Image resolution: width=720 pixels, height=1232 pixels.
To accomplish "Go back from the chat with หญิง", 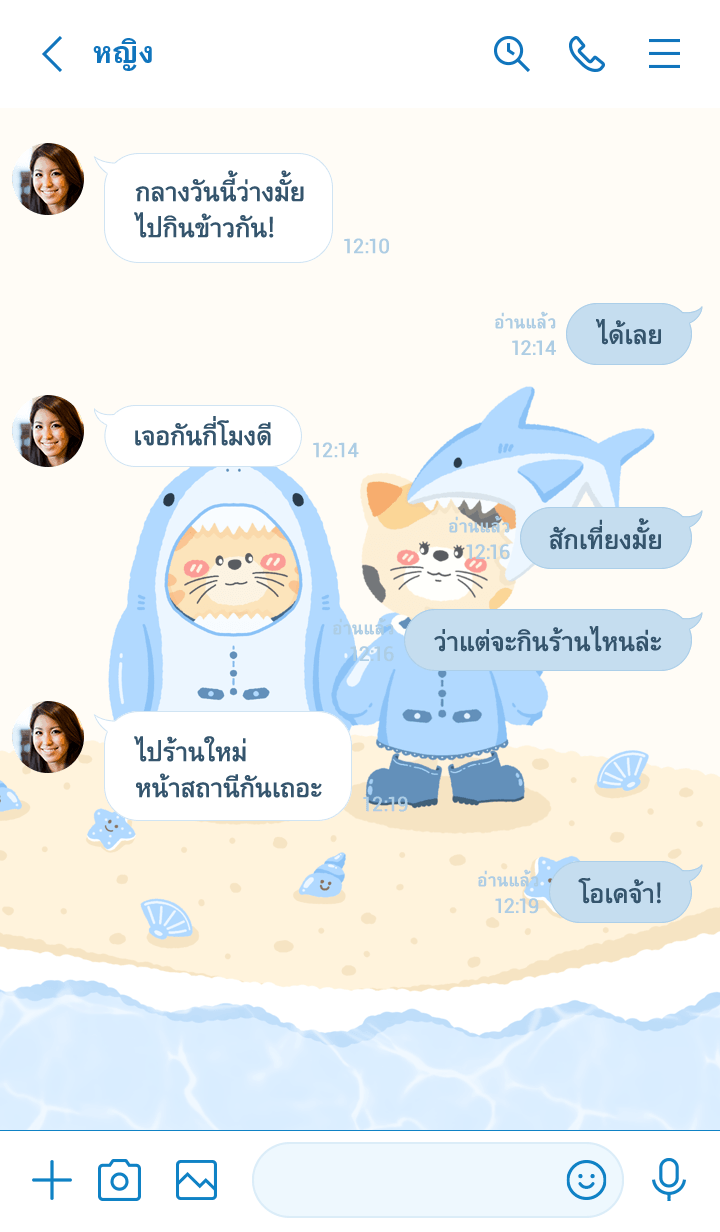I will tap(52, 54).
